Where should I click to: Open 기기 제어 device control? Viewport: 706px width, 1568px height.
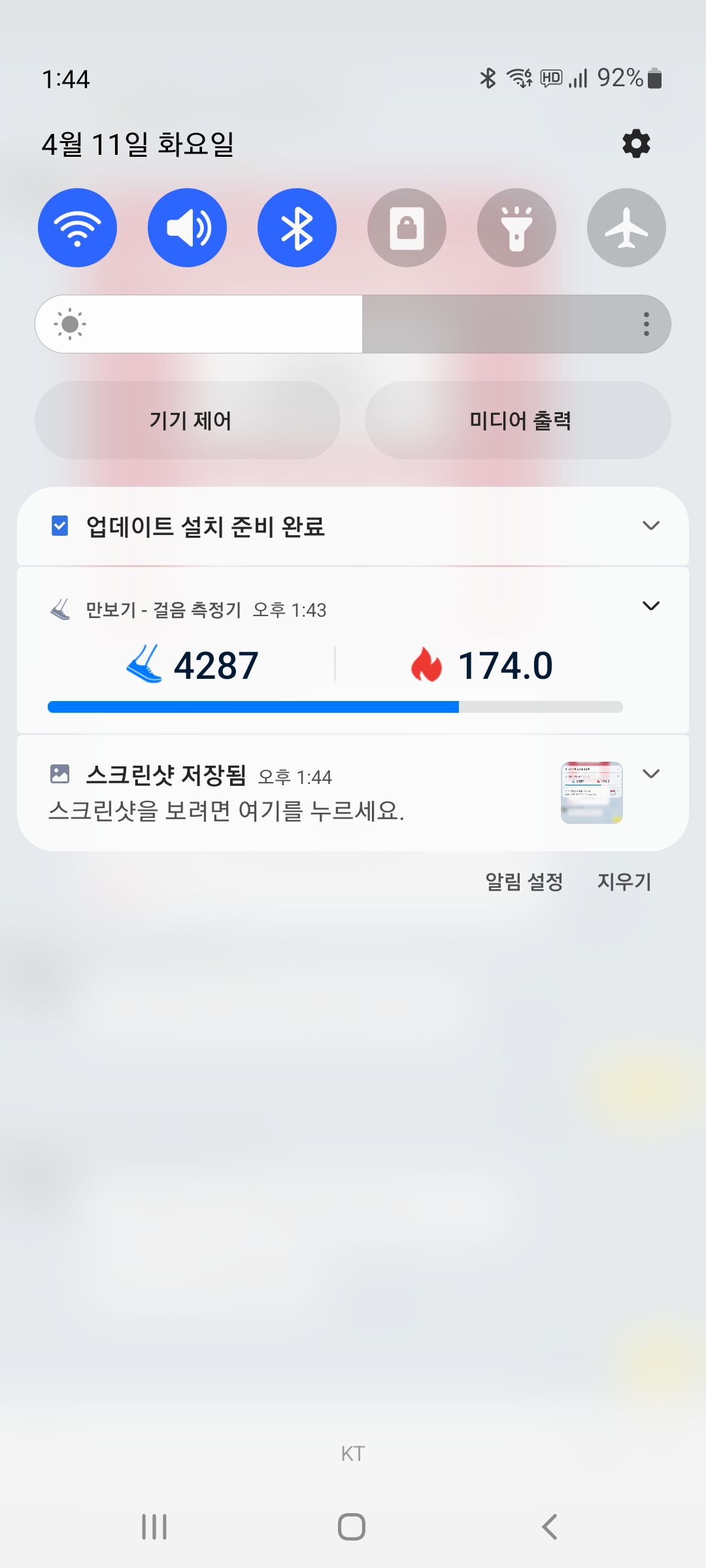click(x=188, y=420)
